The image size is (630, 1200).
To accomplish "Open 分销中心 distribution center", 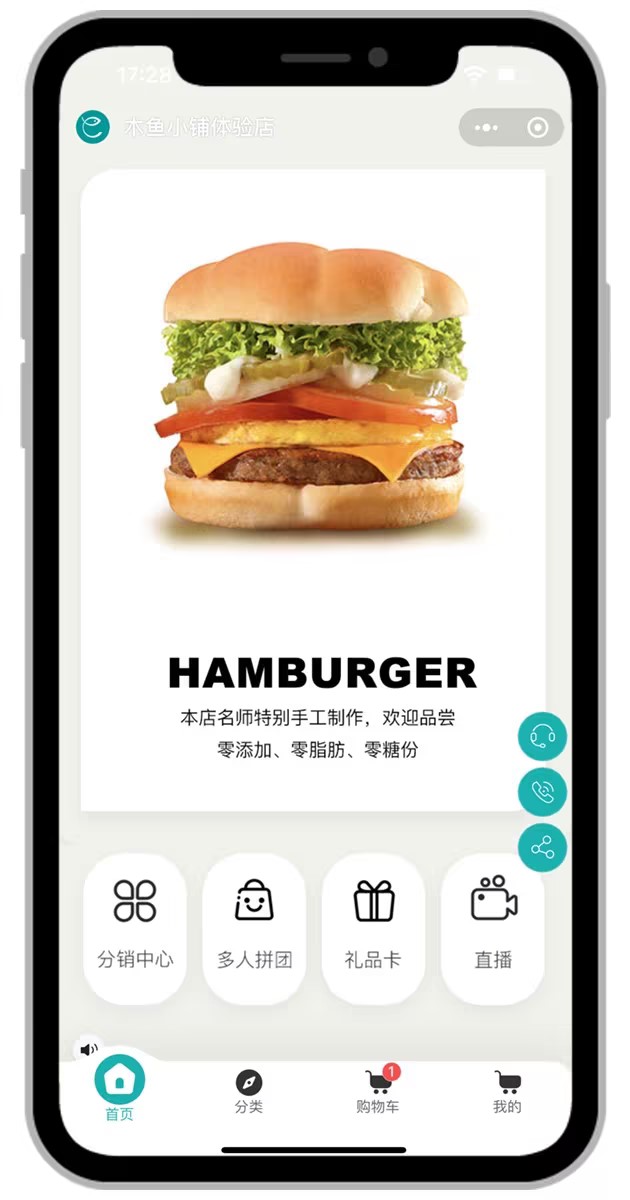I will 135,928.
